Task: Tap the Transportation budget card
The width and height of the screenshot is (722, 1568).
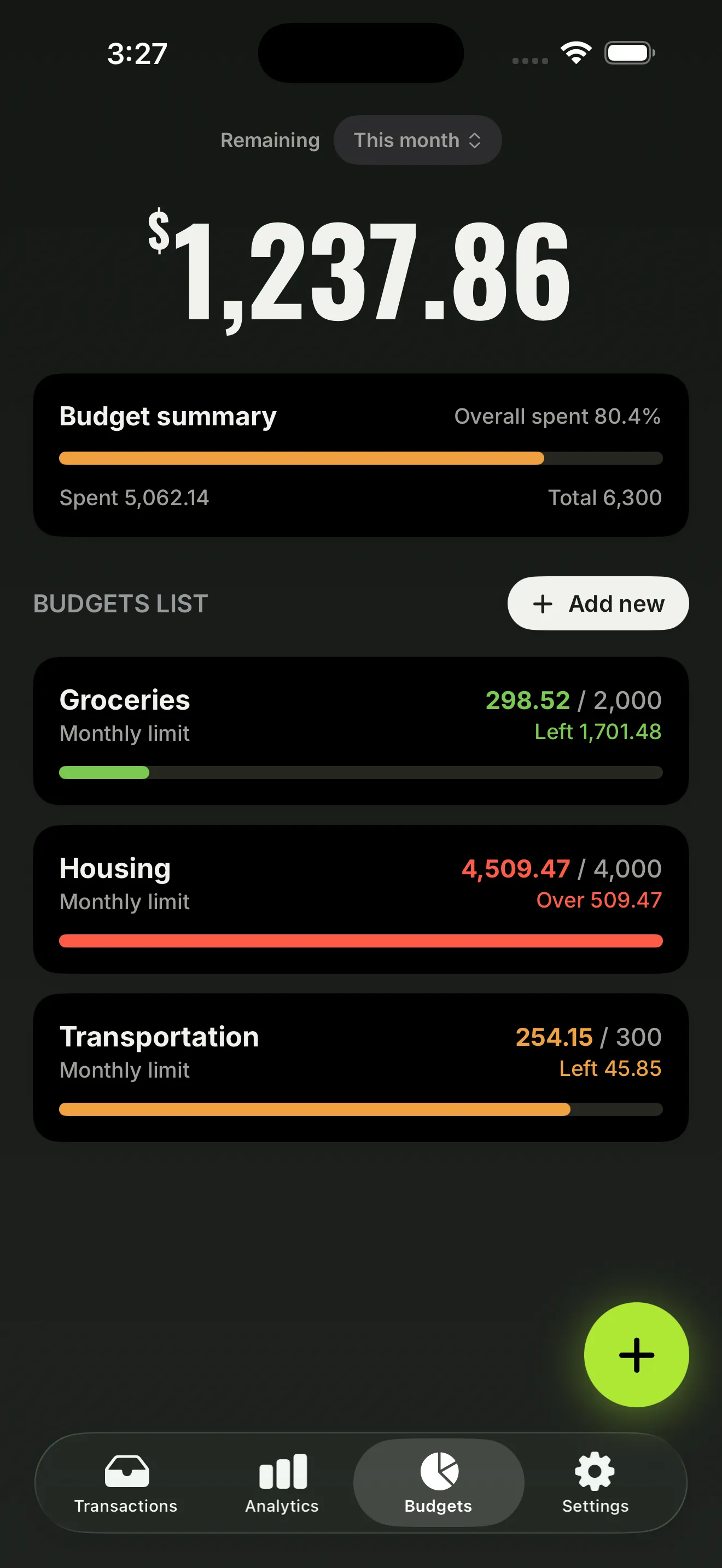Action: click(x=361, y=1068)
